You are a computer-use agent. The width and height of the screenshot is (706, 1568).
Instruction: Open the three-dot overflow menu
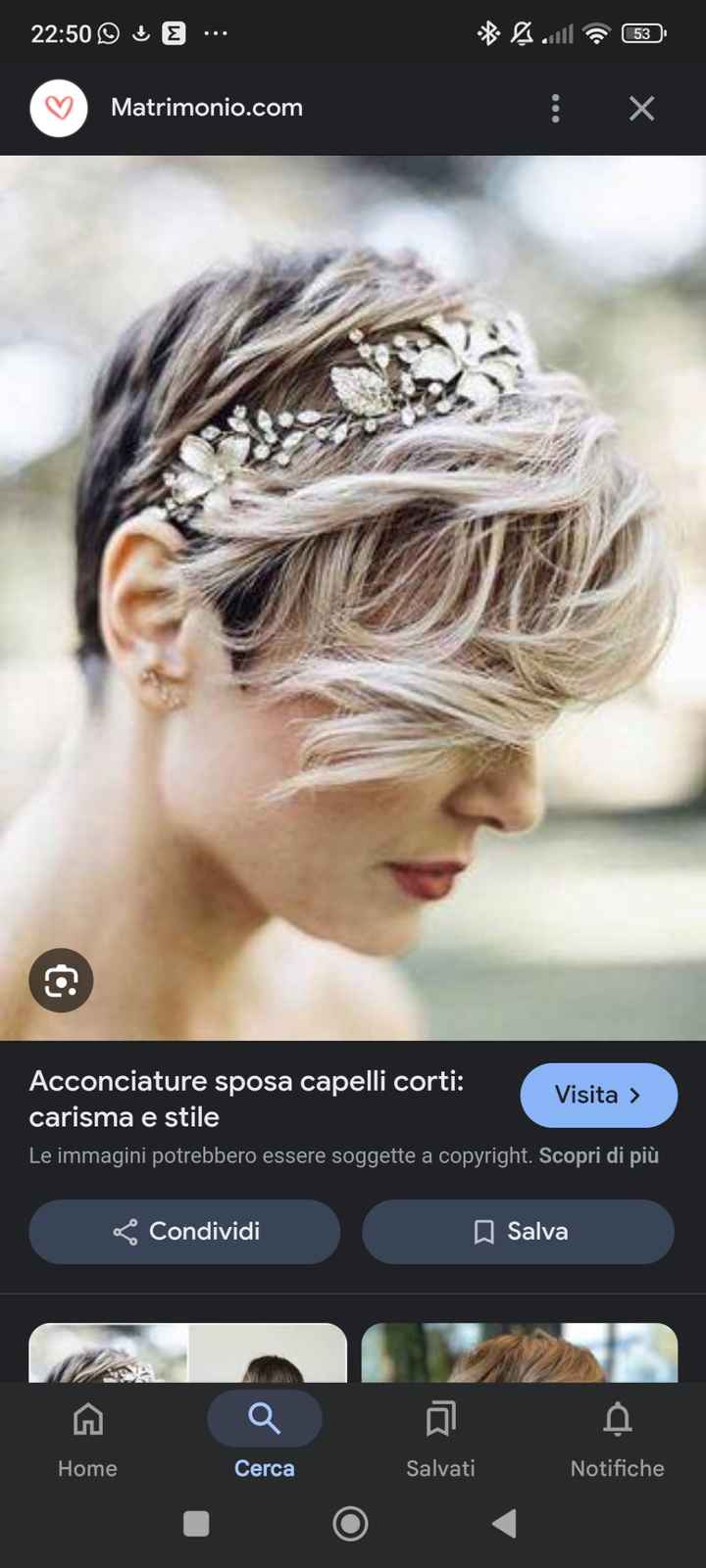pyautogui.click(x=555, y=108)
